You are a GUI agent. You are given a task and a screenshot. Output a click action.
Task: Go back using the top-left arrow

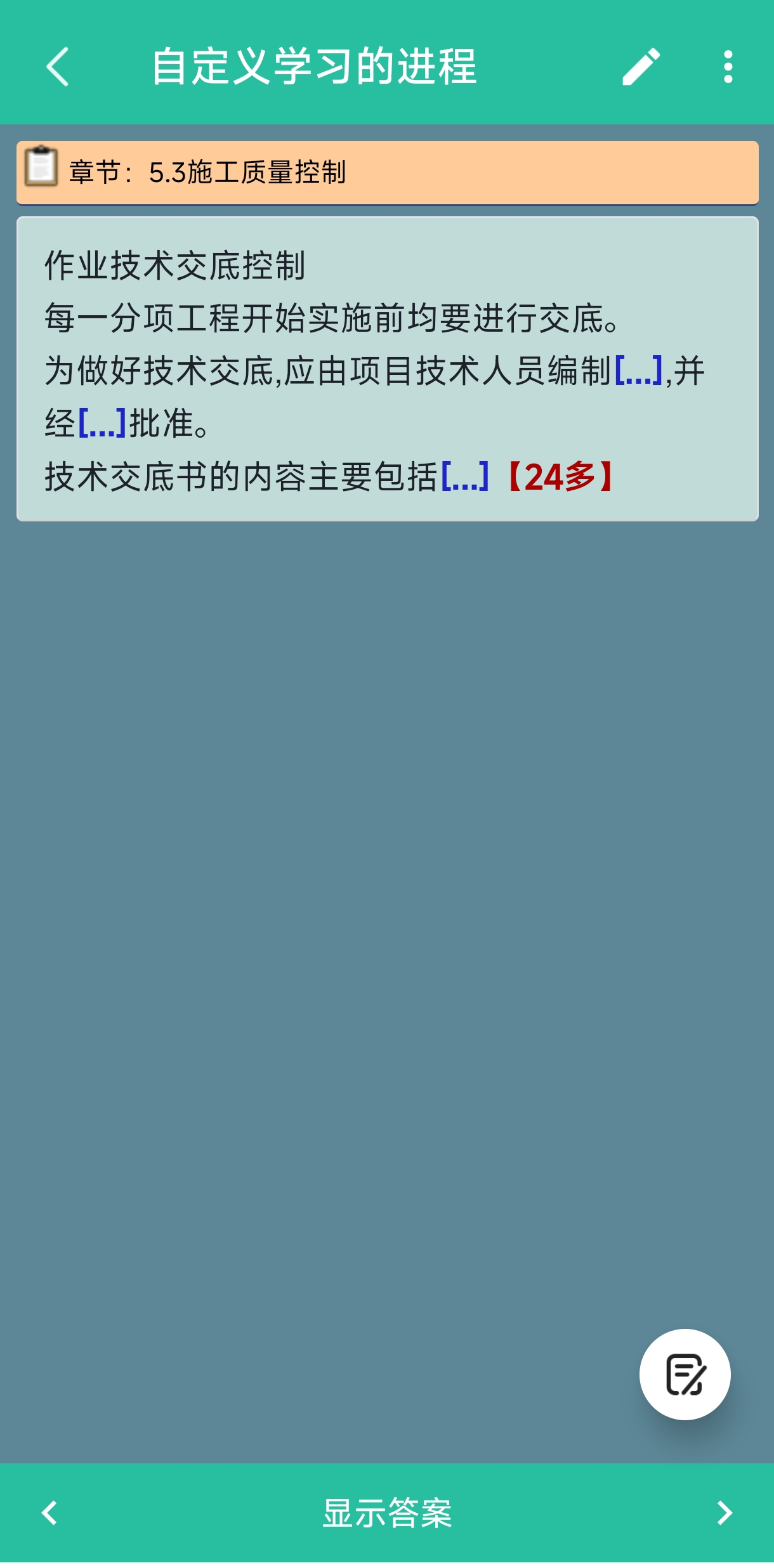click(57, 67)
